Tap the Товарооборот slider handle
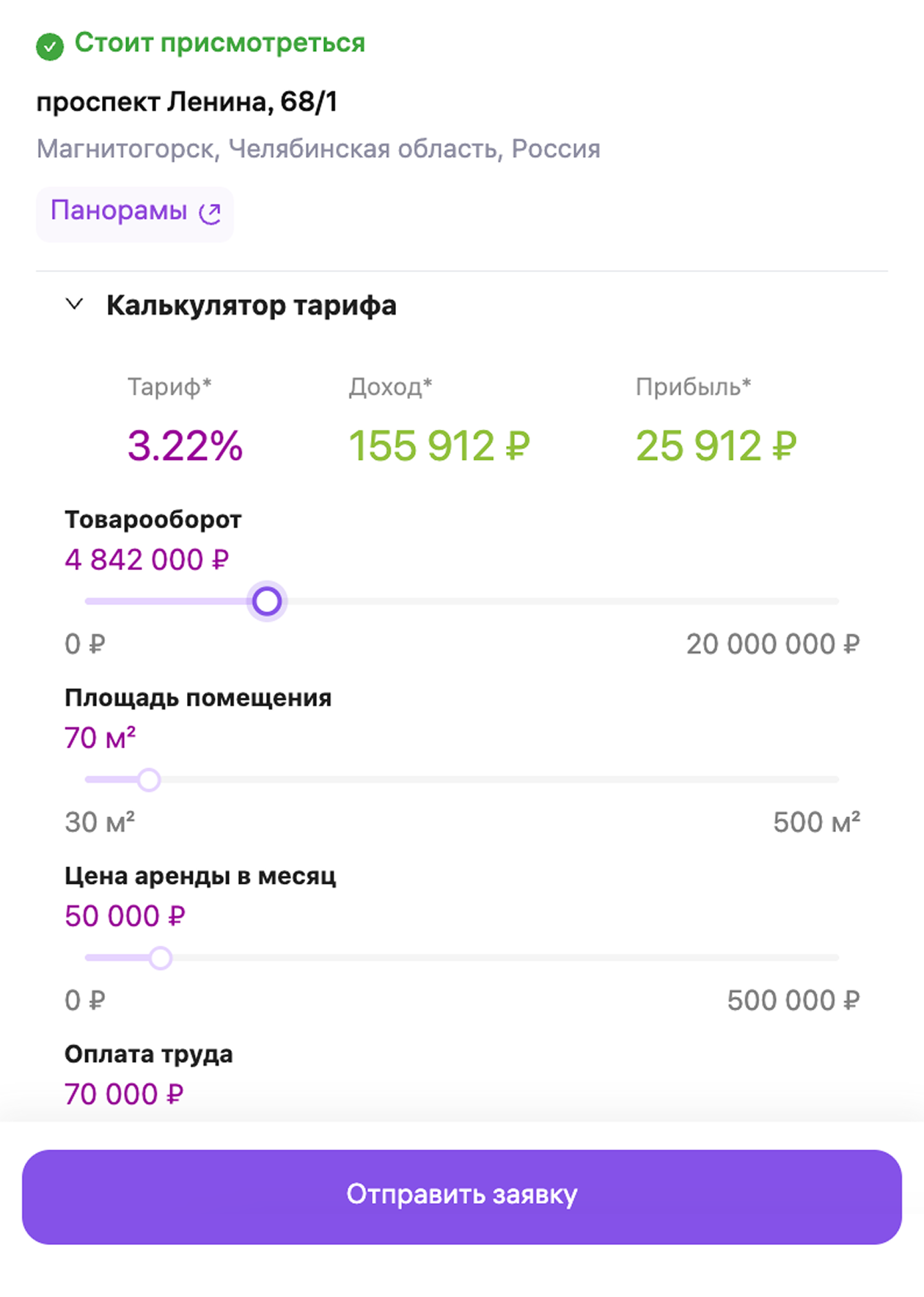Viewport: 924px width, 1297px height. pos(267,602)
